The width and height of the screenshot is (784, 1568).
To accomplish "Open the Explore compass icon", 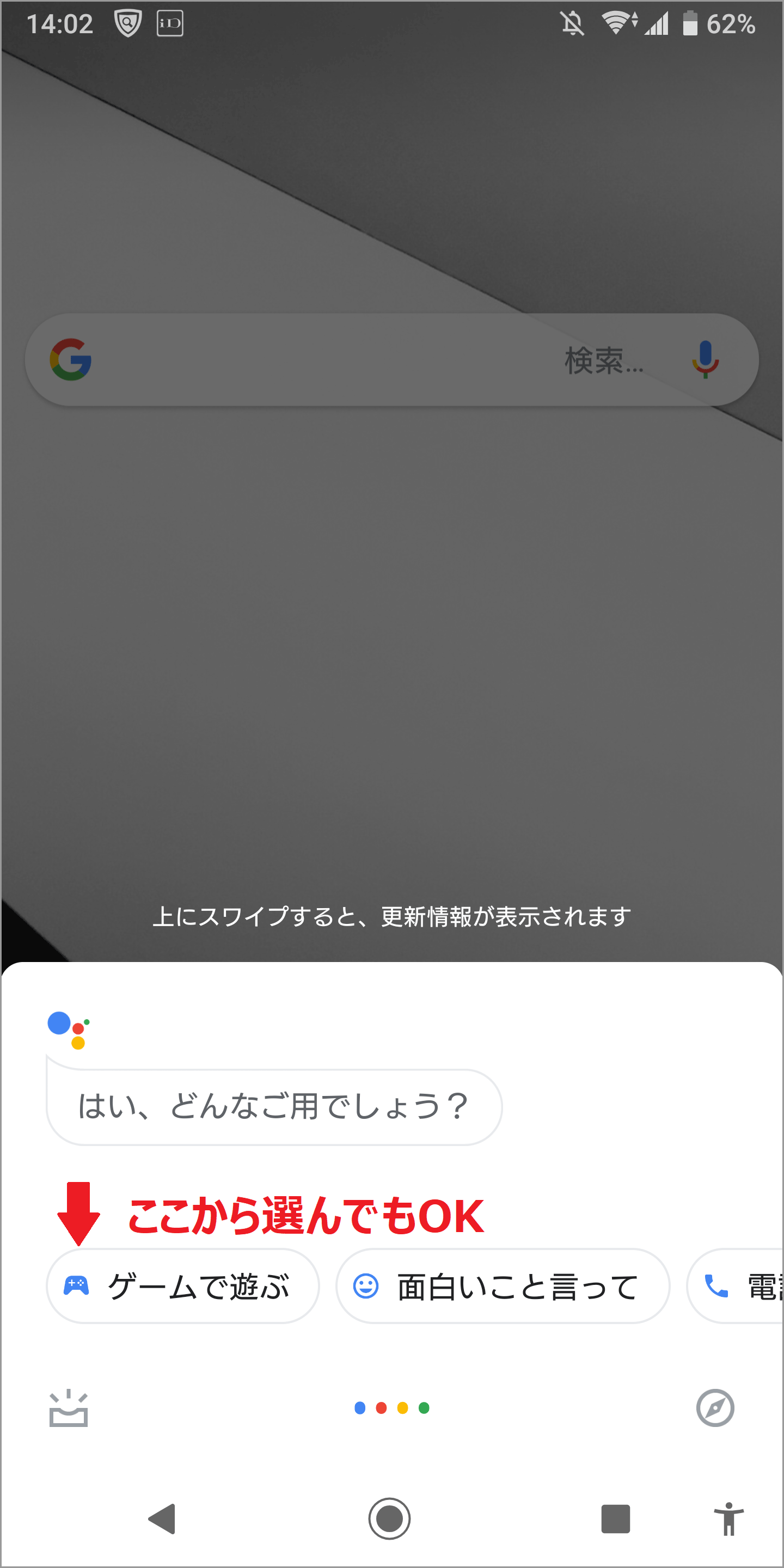I will (x=715, y=1408).
